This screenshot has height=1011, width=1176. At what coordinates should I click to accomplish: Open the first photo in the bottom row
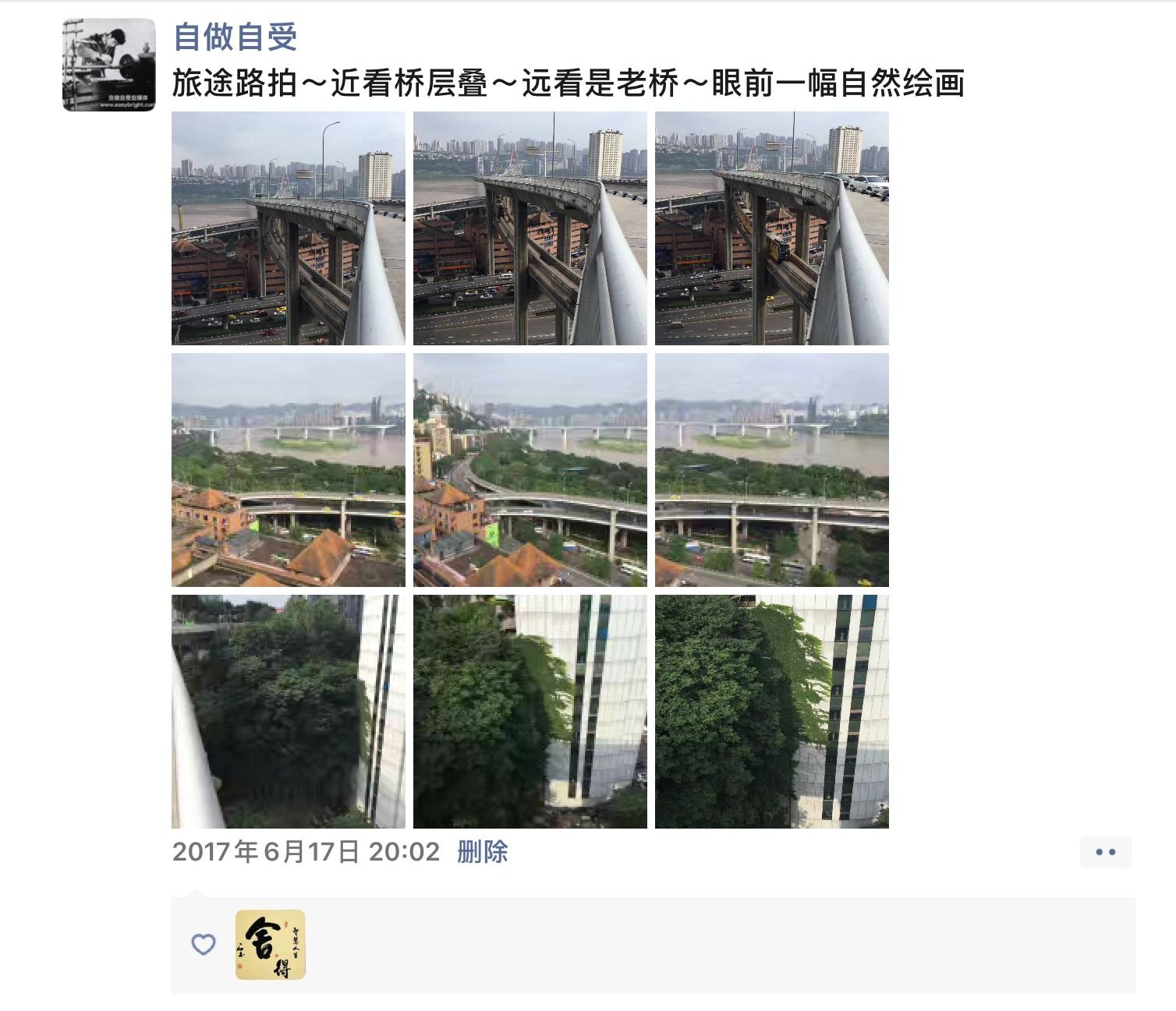click(x=288, y=712)
